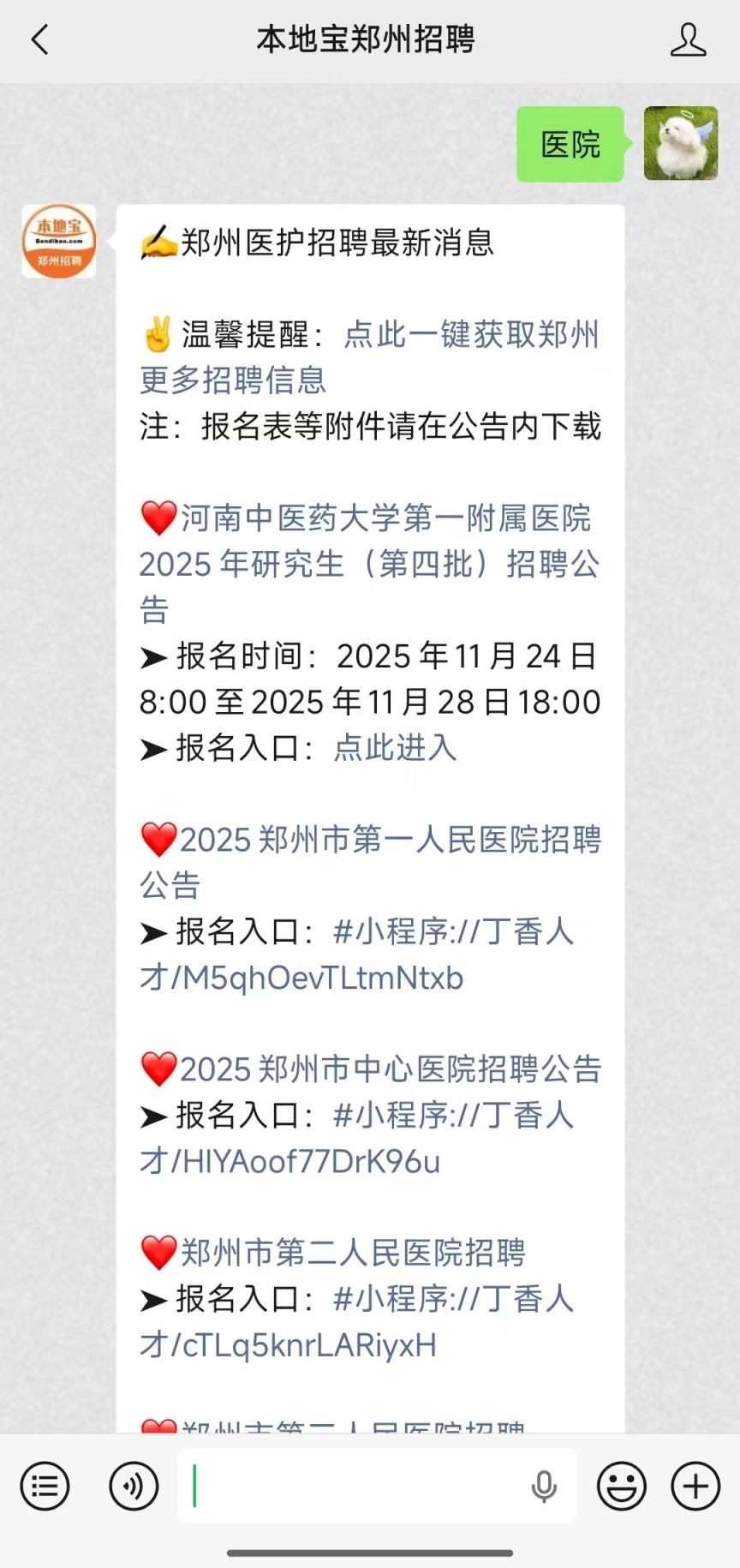Image resolution: width=740 pixels, height=1568 pixels.
Task: Tap 点此进入 registration link
Action: pyautogui.click(x=395, y=748)
